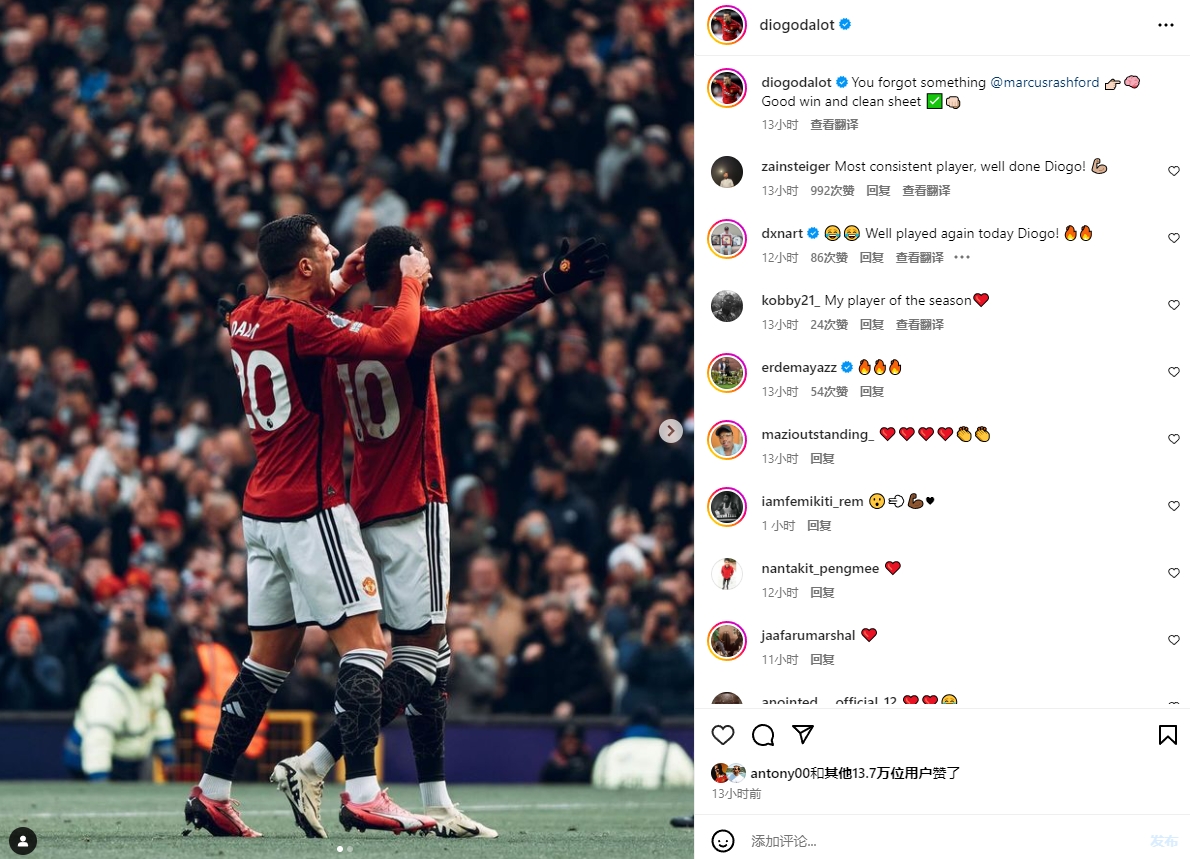Screen dimensions: 1190x859
Task: Like zainsteiger's comment
Action: tap(1174, 171)
